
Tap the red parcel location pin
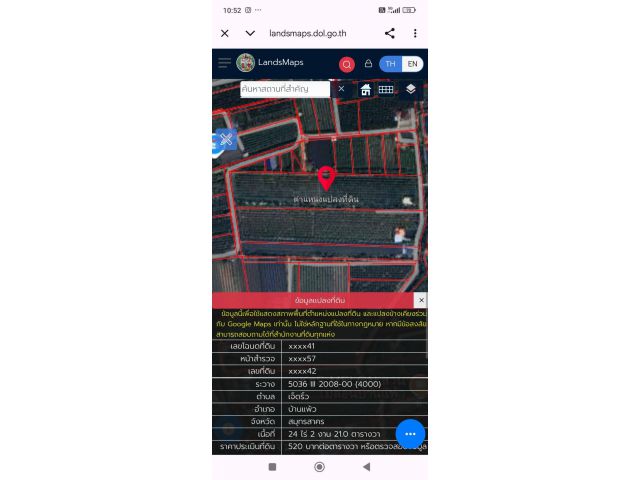click(x=326, y=178)
